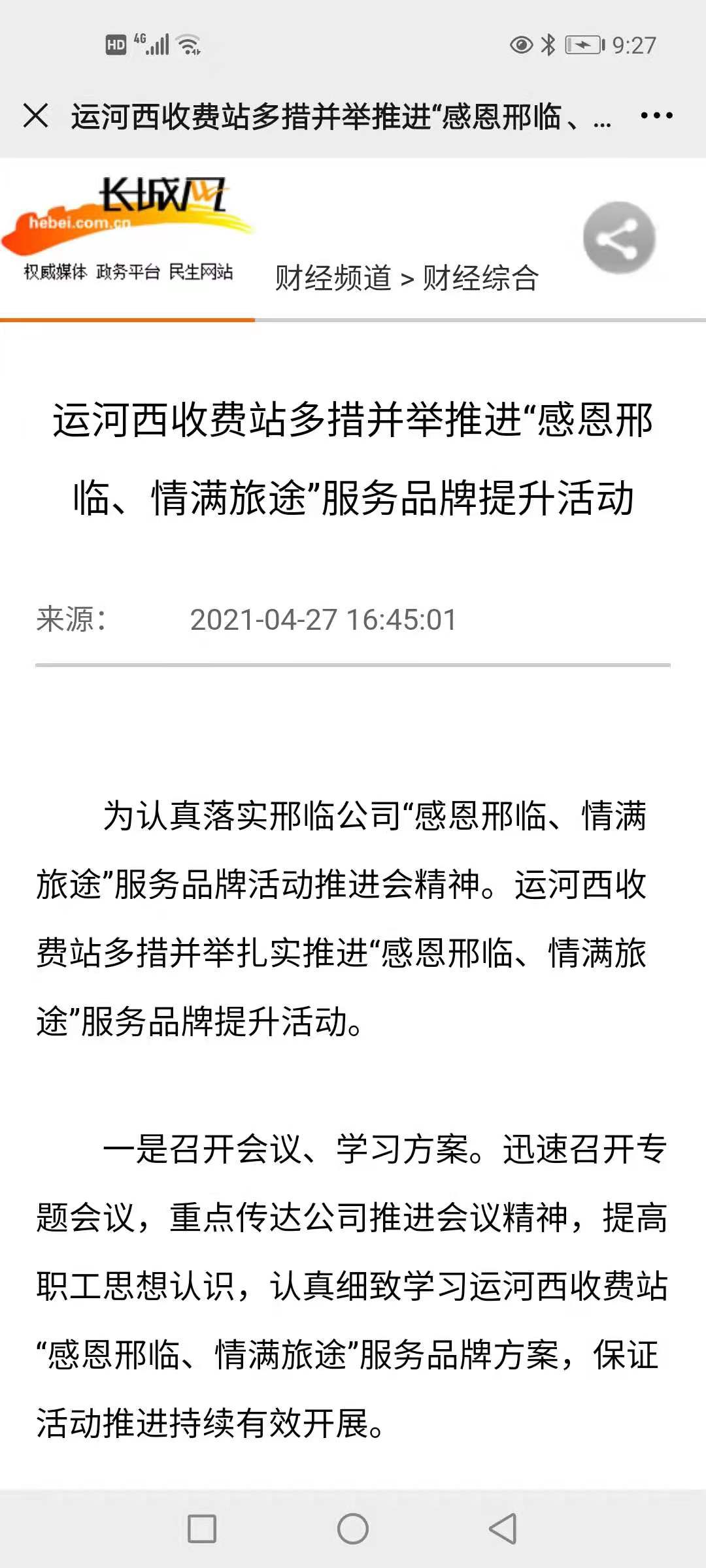Open the three-dot overflow menu

(656, 116)
